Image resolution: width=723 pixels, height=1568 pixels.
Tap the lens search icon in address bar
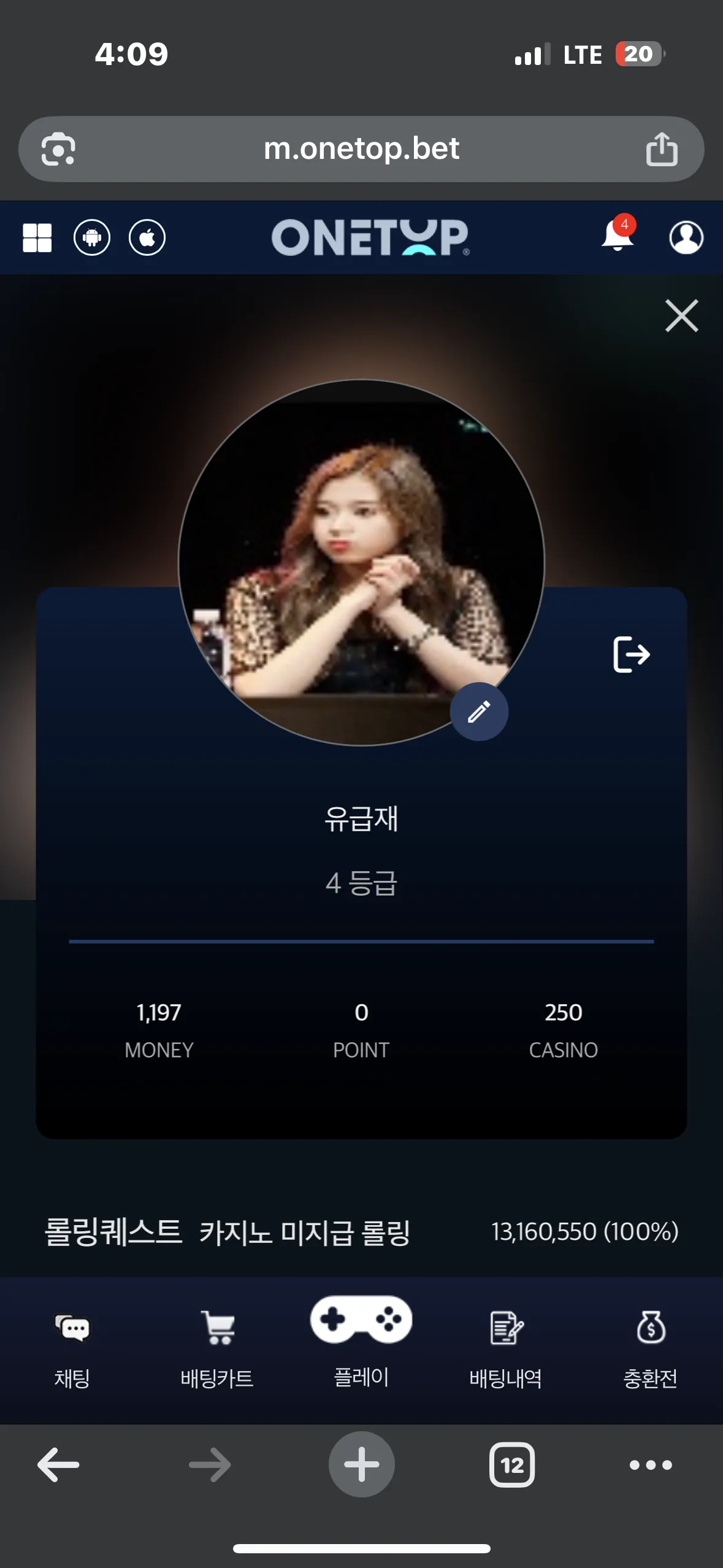[58, 149]
